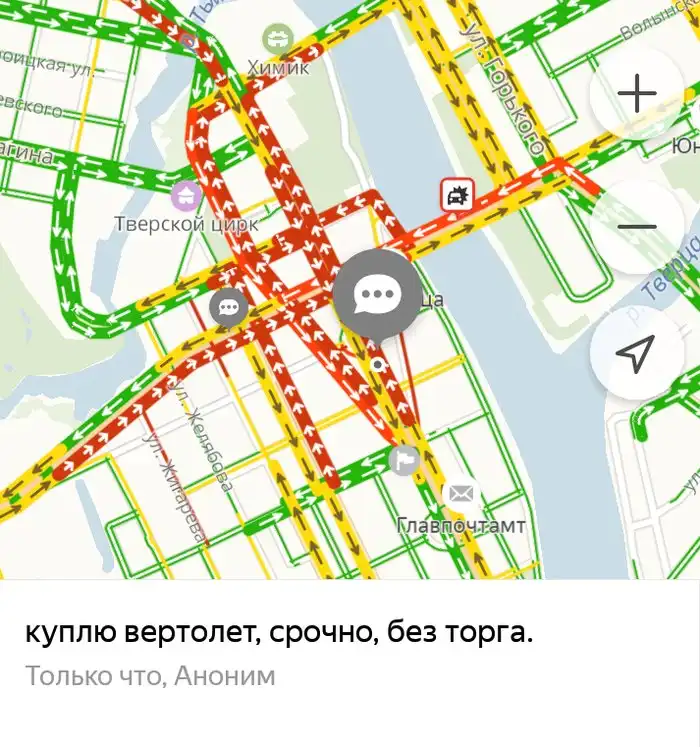Open the Главпочтамт mail marker
Screen dimensions: 700x747
pos(461,493)
